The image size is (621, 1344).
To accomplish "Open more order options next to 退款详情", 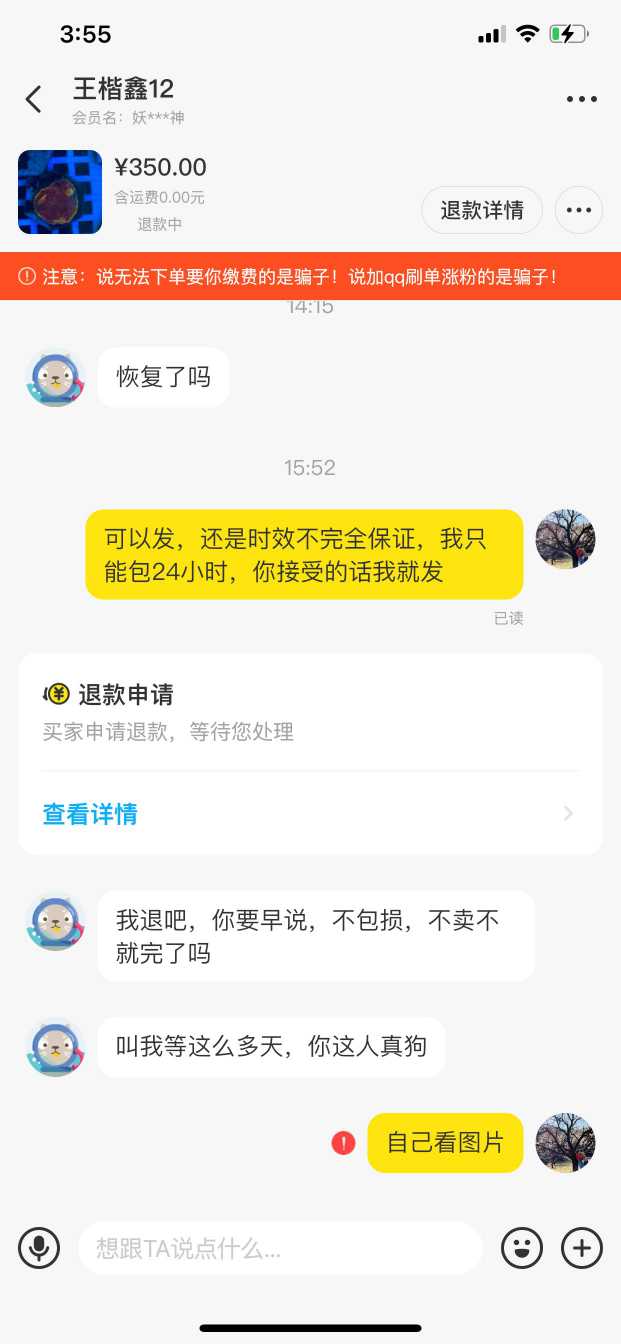I will [x=579, y=210].
